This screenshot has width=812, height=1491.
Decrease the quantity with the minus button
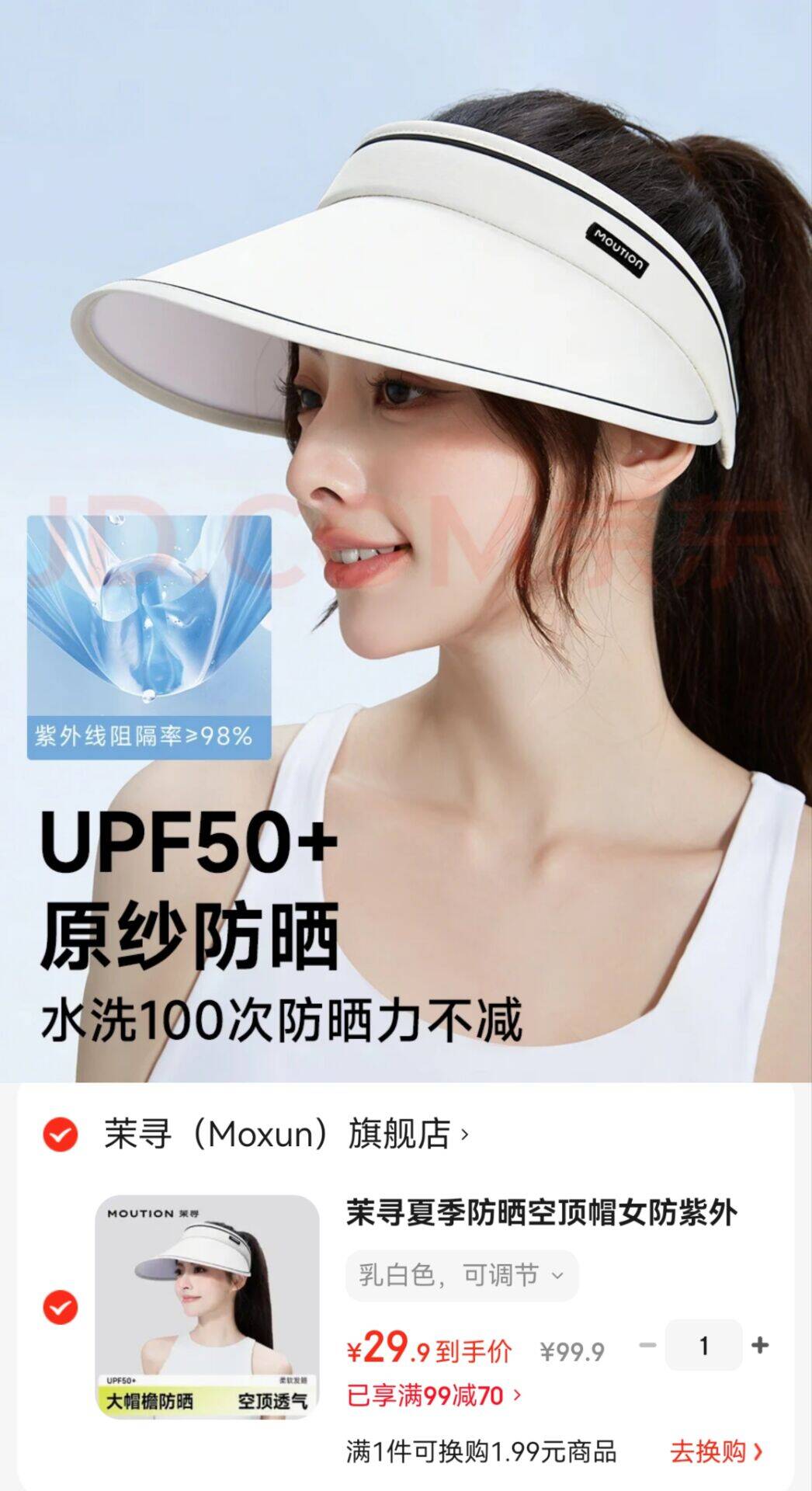[x=647, y=1345]
